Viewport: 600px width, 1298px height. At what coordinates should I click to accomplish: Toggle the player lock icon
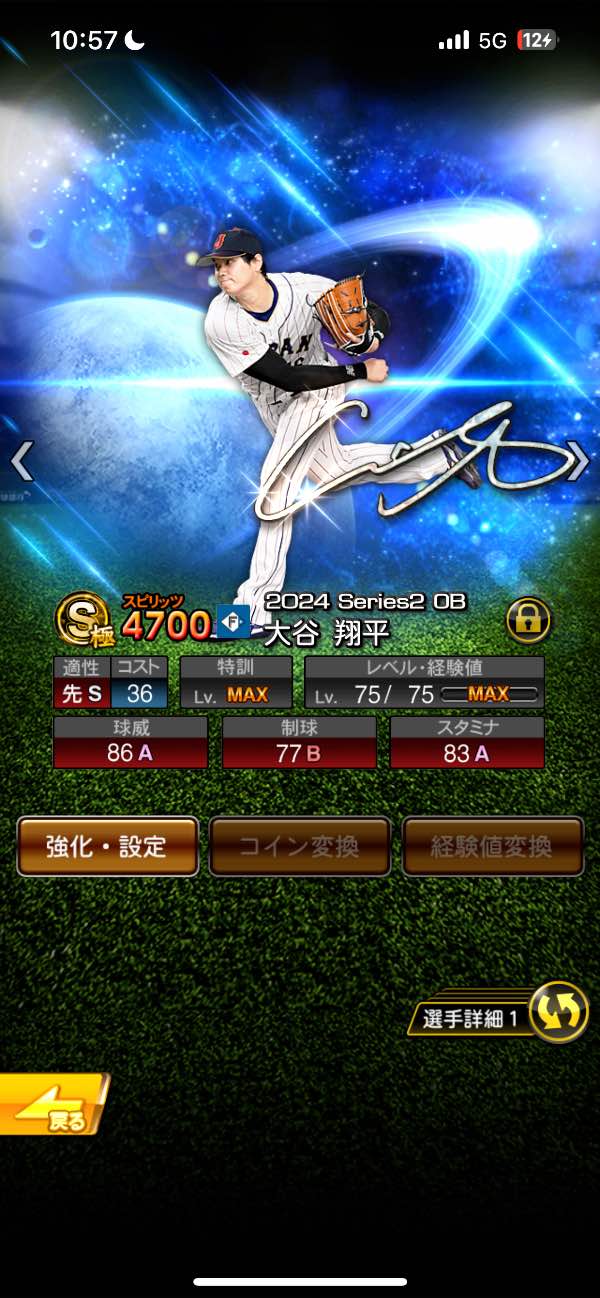coord(528,621)
